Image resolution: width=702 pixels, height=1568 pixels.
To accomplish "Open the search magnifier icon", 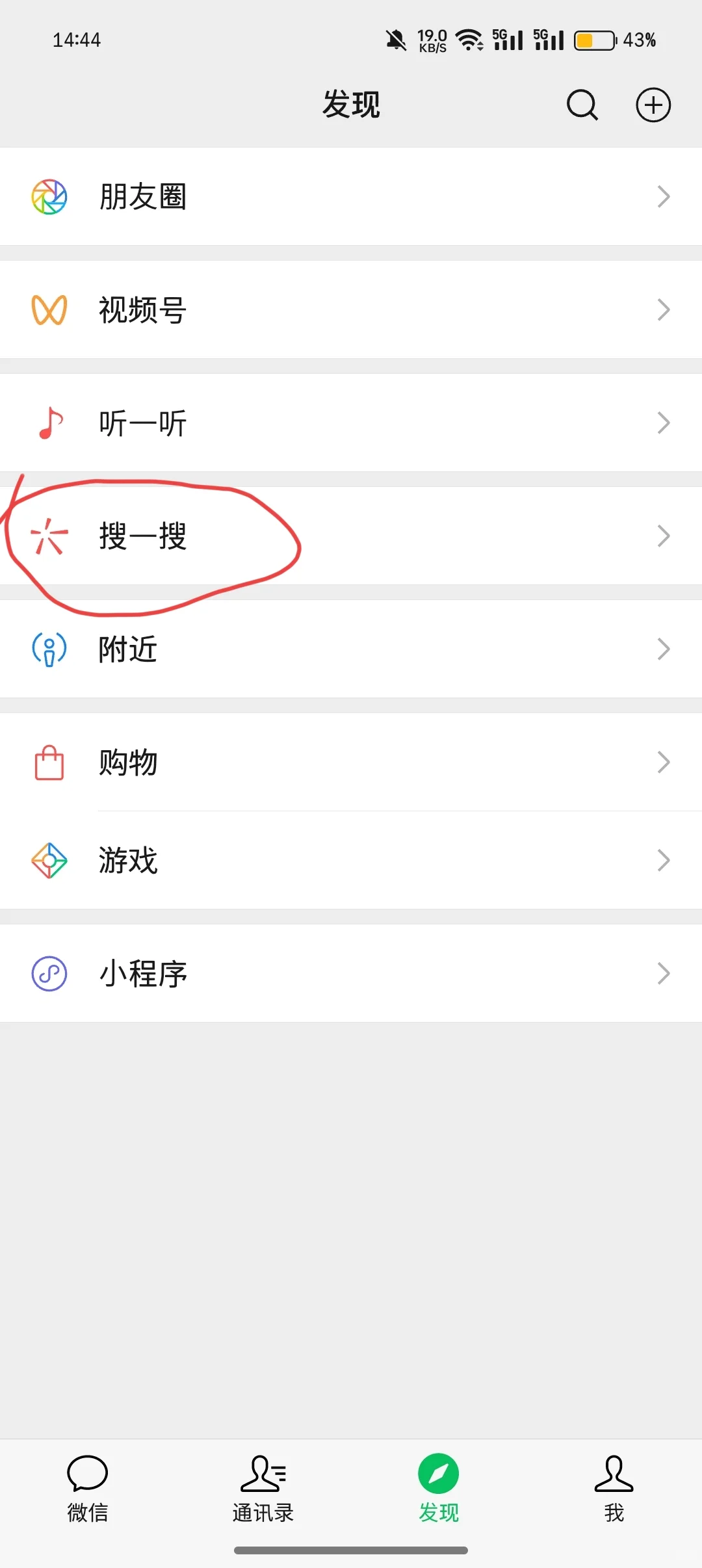I will click(582, 105).
